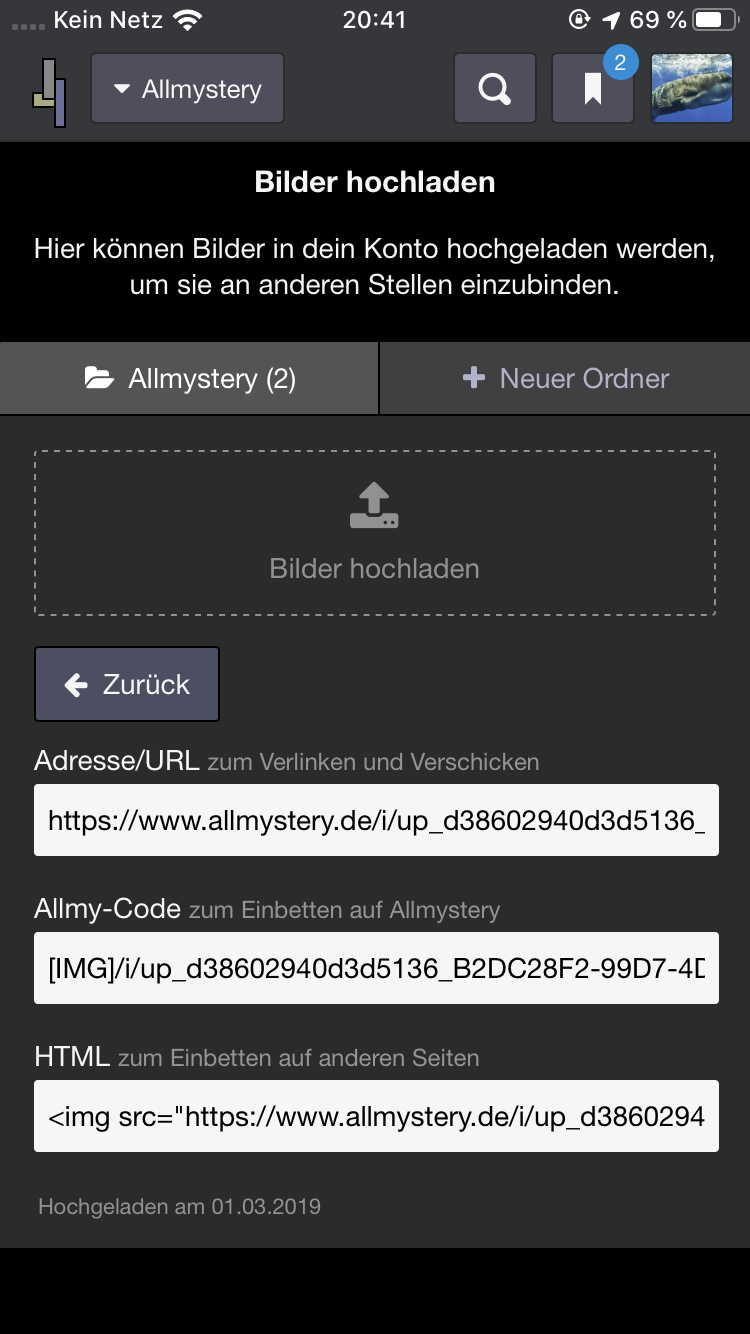Open bookmarks with 2 notifications

pyautogui.click(x=593, y=89)
